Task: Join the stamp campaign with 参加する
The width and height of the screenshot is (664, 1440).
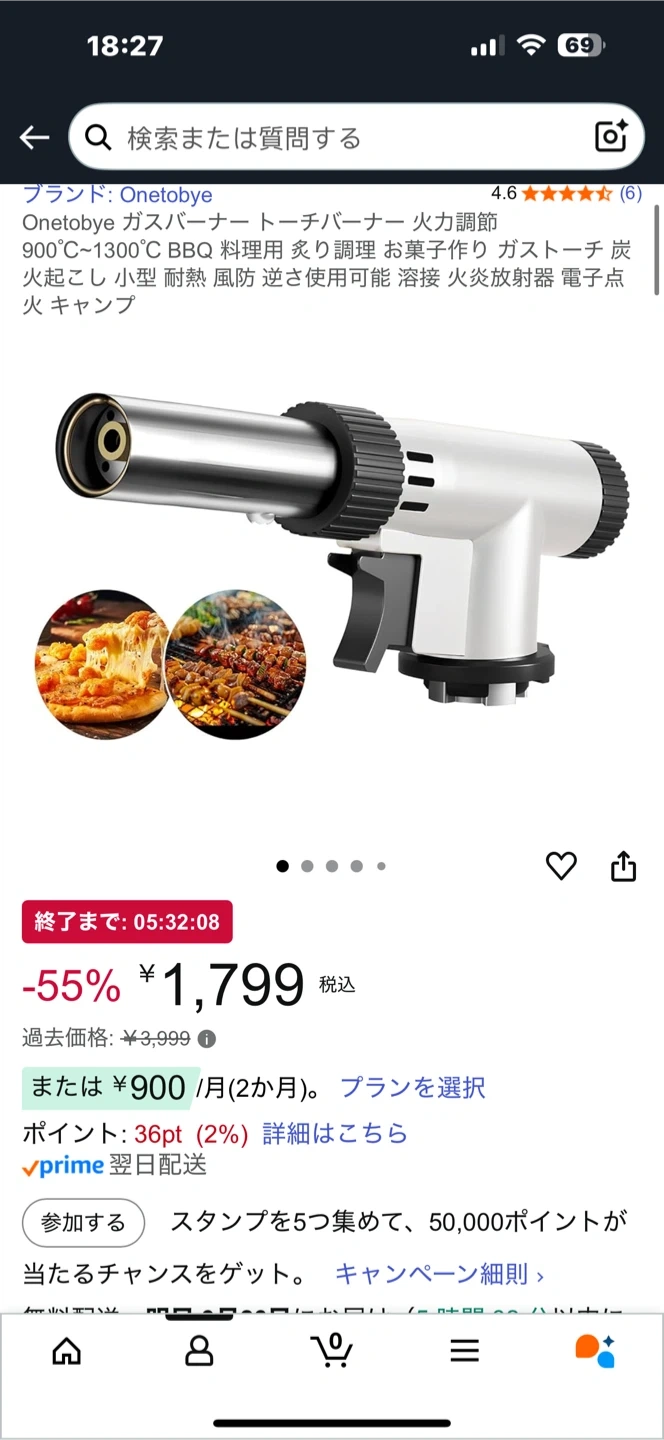Action: tap(83, 1222)
